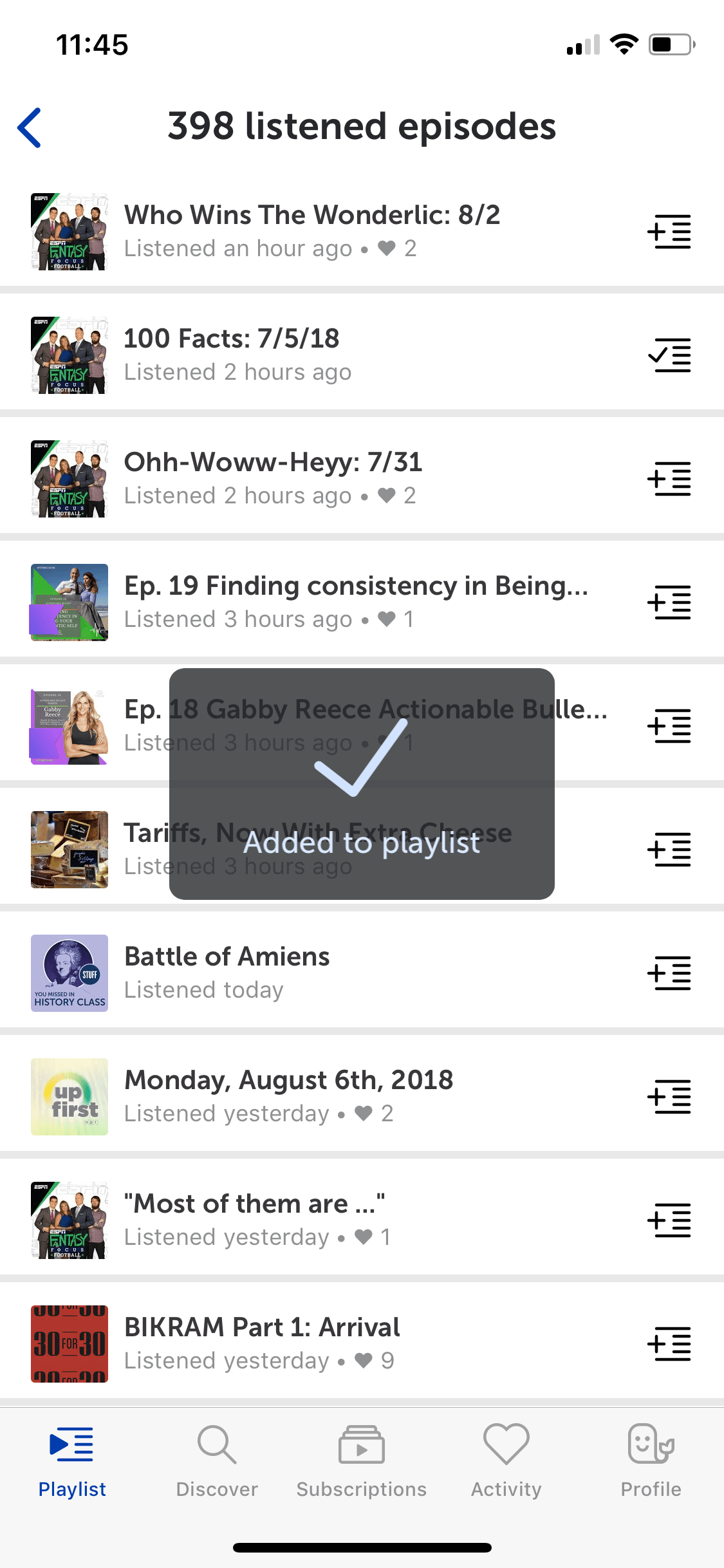This screenshot has height=1568, width=724.
Task: Switch to the Subscriptions tab
Action: (x=362, y=1461)
